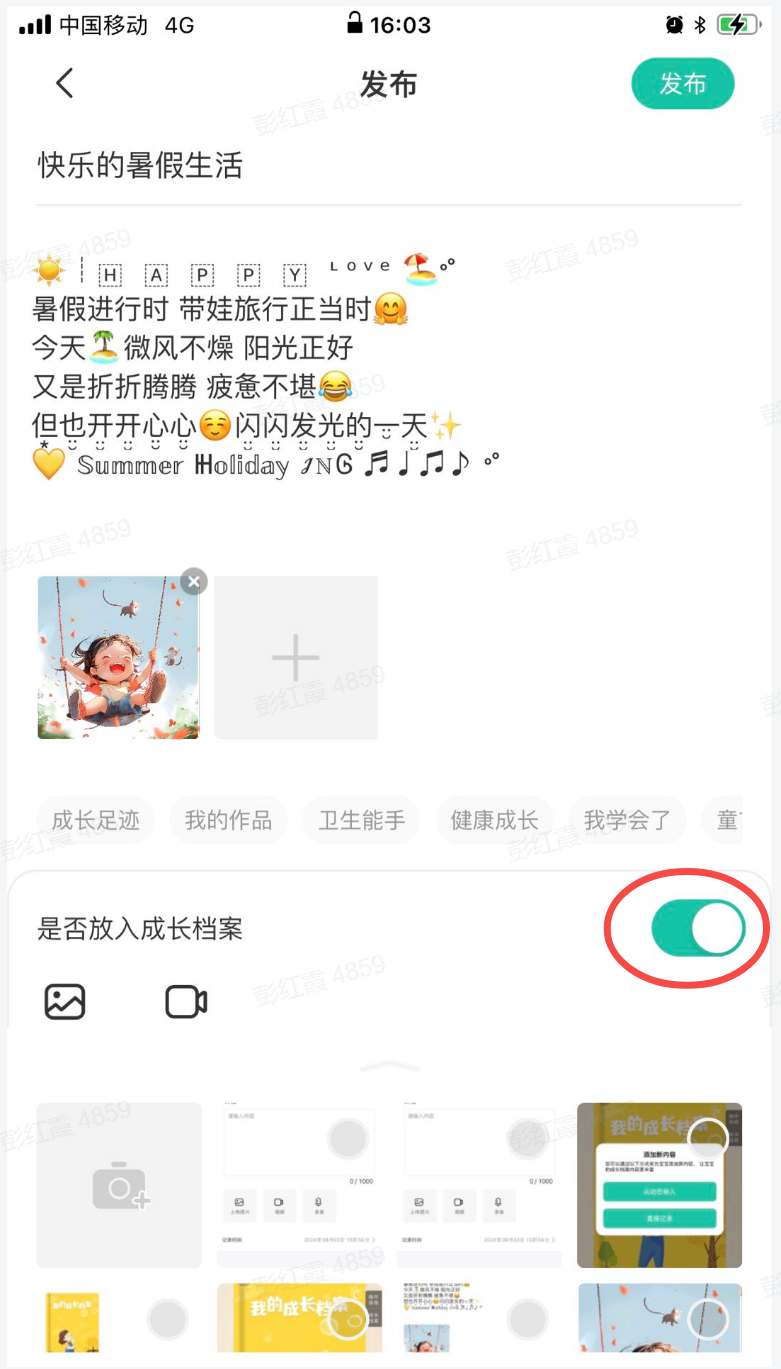Turn off 是否放入成长档案 switch
This screenshot has width=781, height=1369.
click(698, 929)
